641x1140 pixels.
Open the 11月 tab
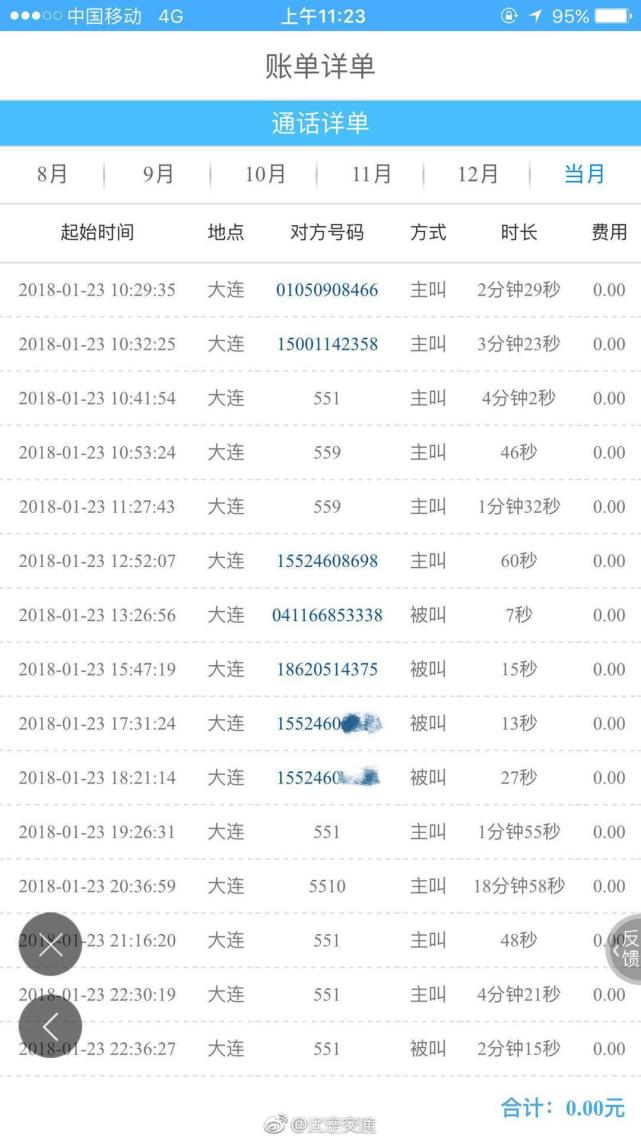[x=371, y=174]
